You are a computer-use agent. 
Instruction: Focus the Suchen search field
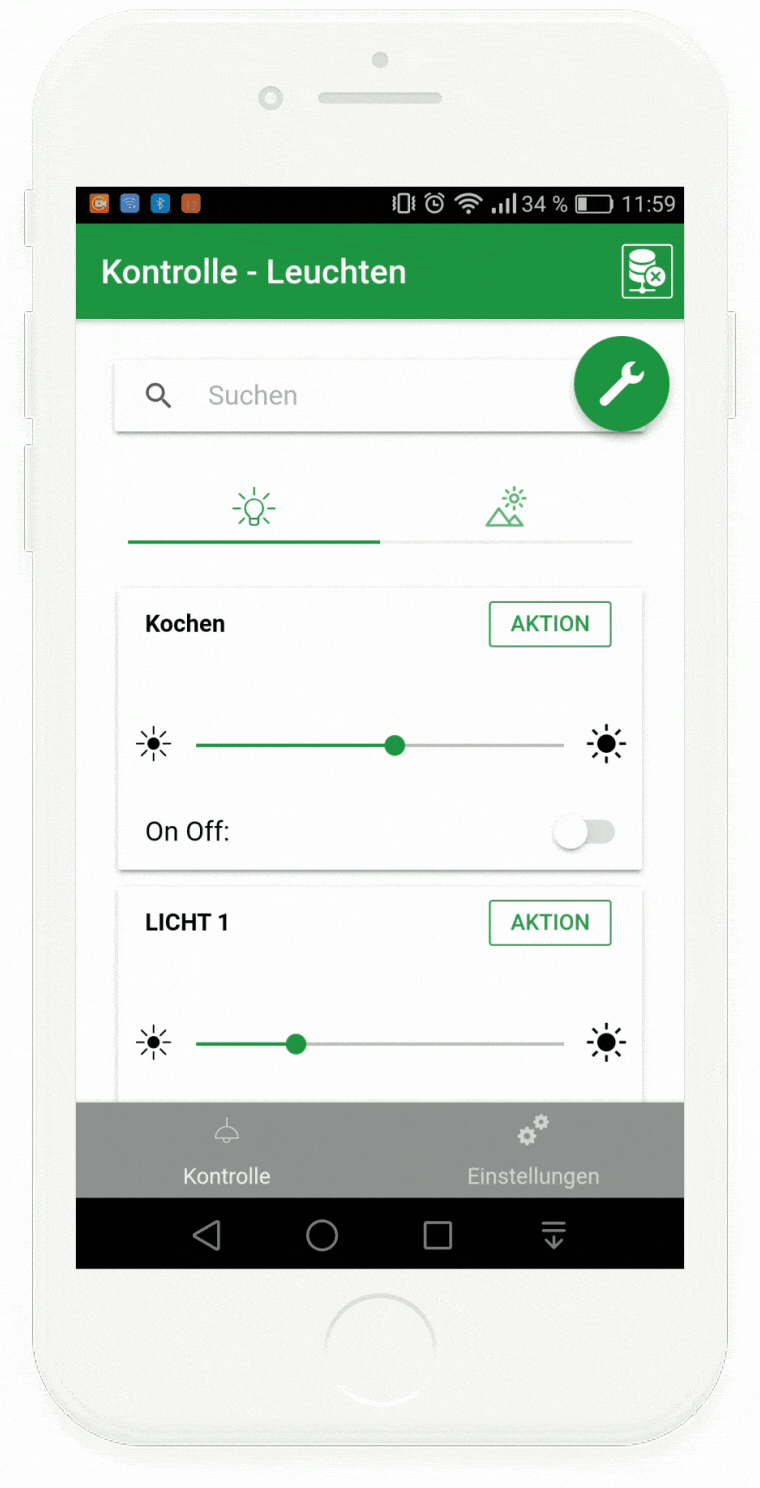click(x=380, y=396)
